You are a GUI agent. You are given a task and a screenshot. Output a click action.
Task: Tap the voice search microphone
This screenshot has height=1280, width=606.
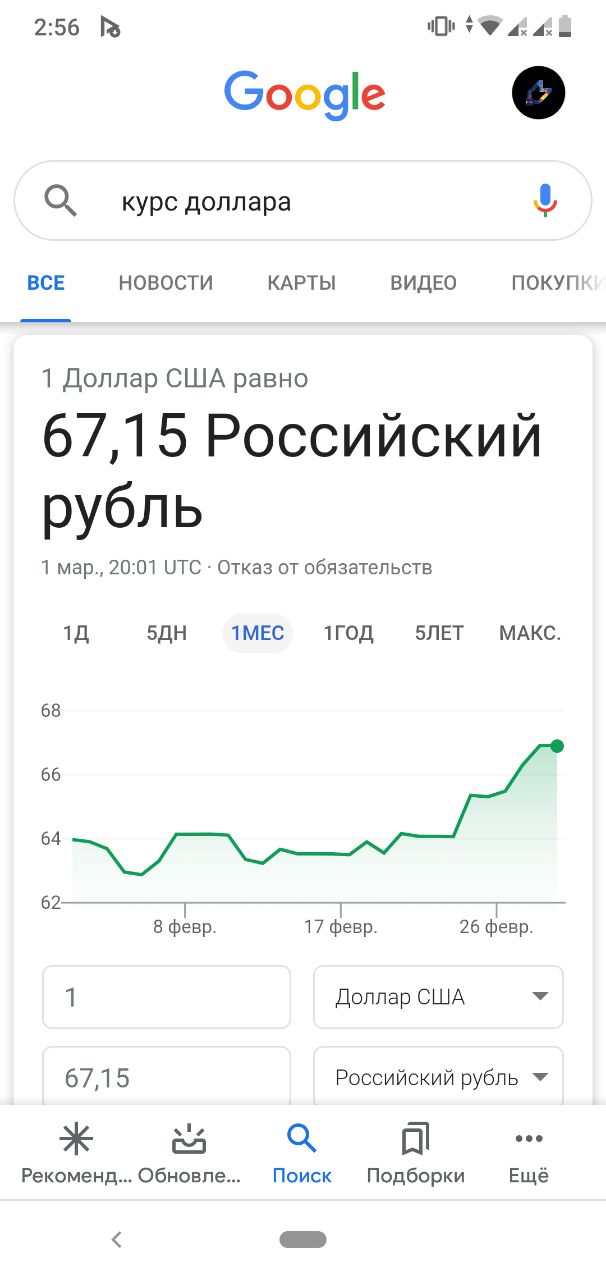pos(545,201)
